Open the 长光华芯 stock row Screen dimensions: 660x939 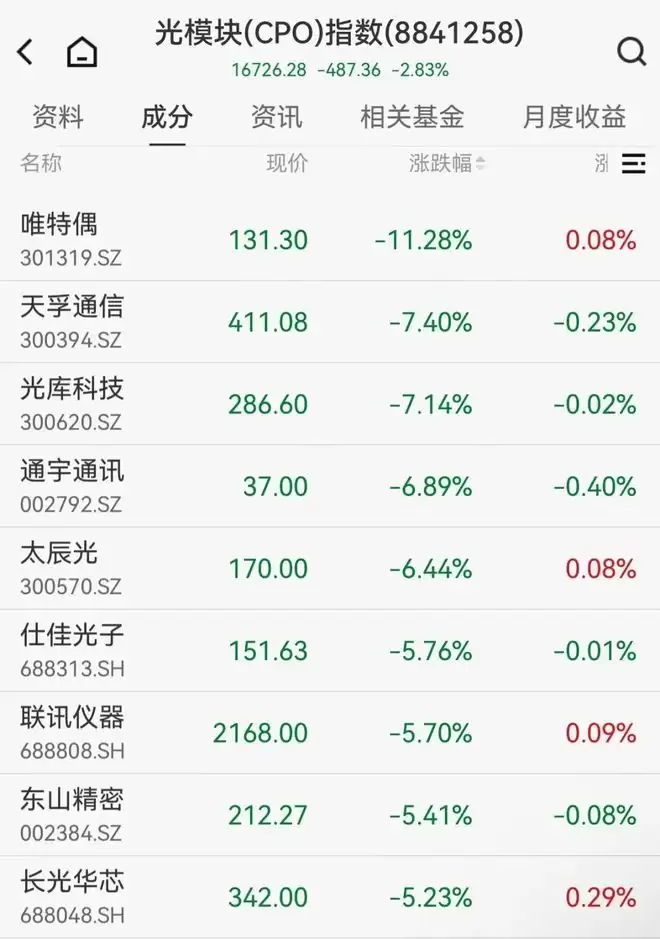pyautogui.click(x=330, y=896)
